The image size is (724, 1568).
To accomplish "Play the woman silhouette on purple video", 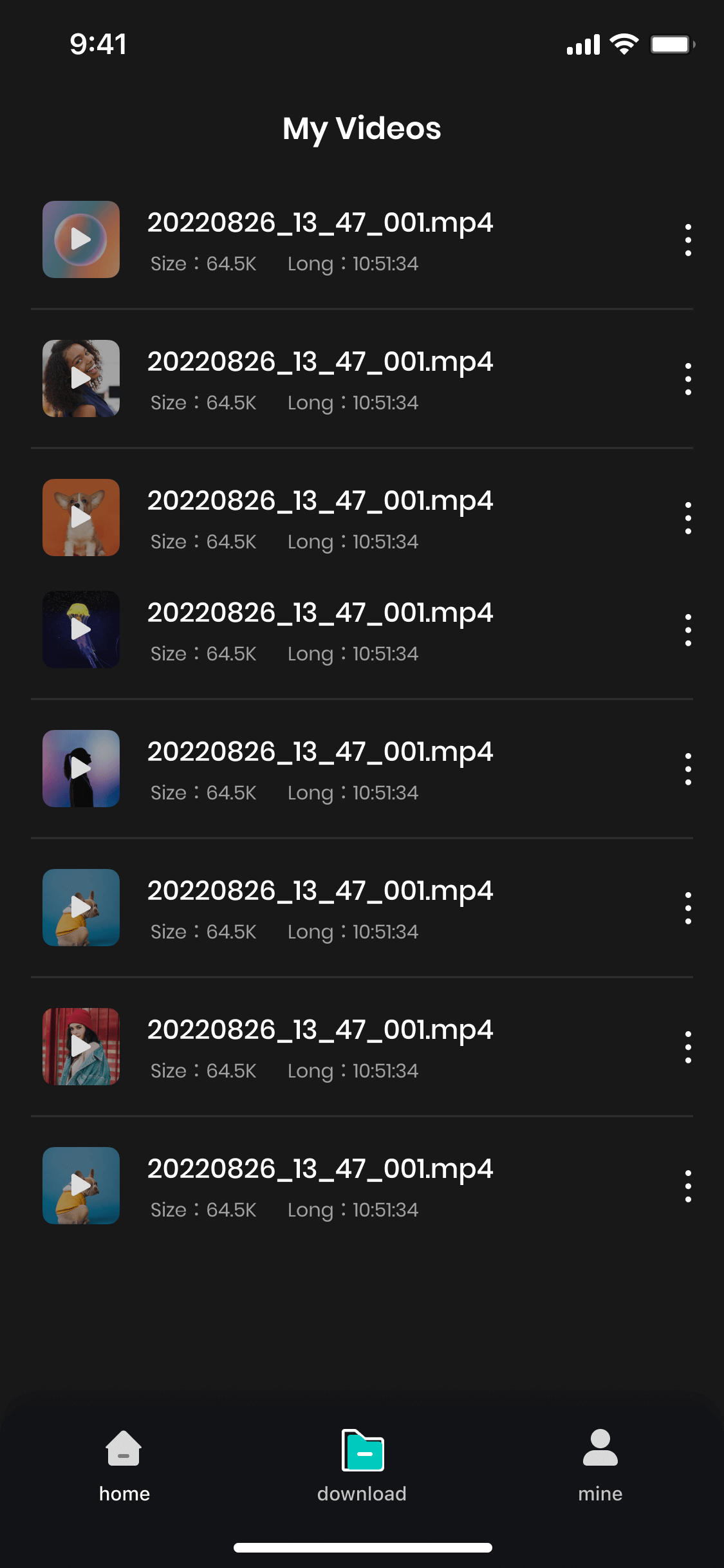I will coord(81,769).
